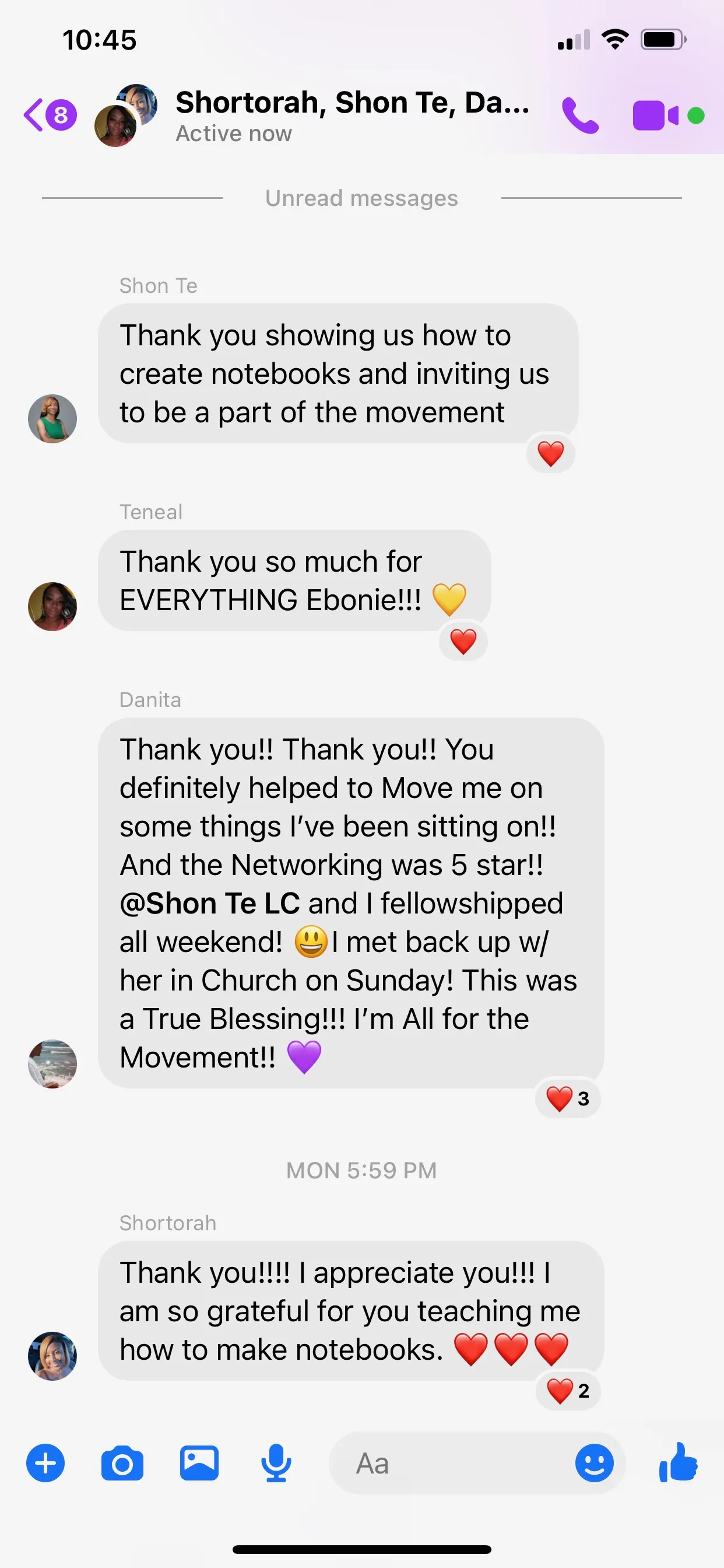Record a voice message with the microphone

(276, 1462)
